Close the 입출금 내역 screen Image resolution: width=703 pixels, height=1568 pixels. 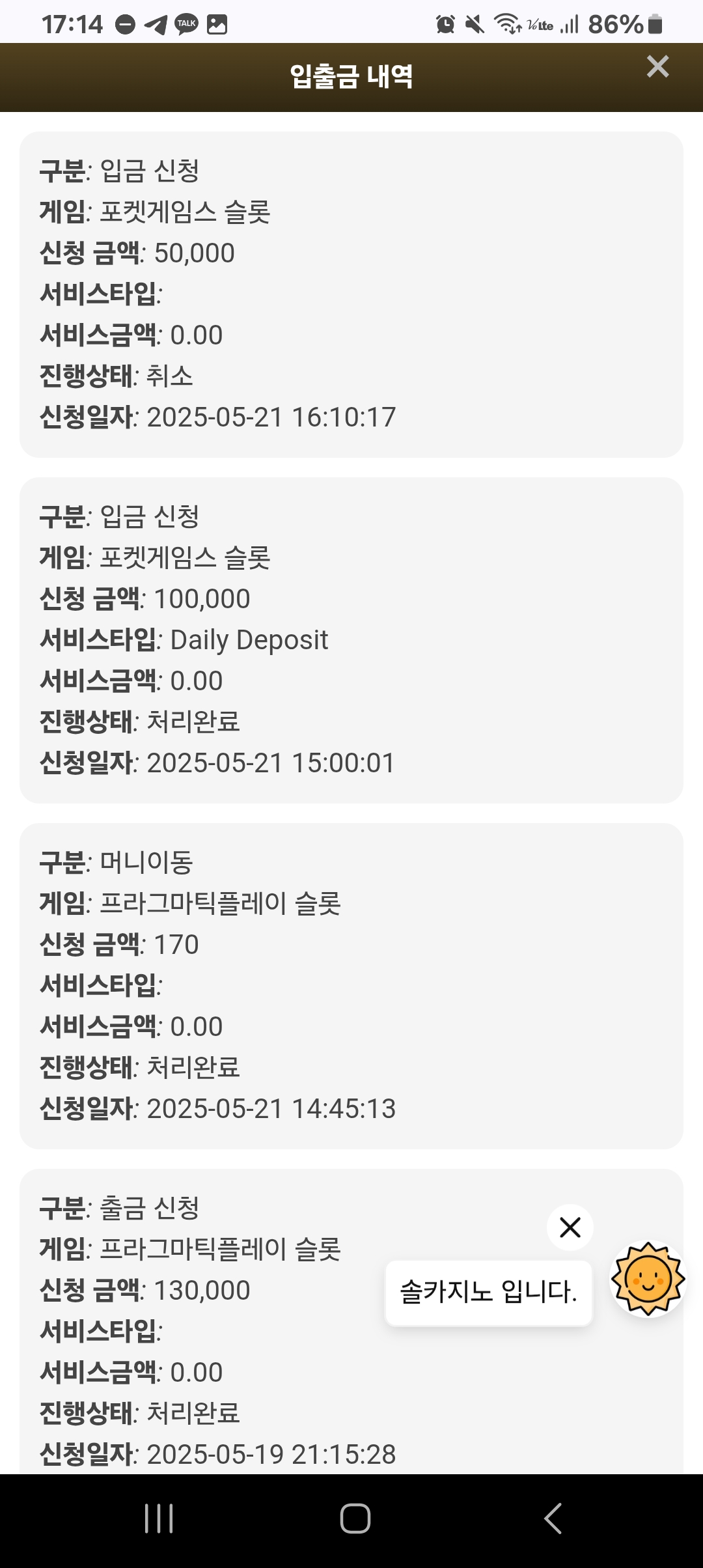tap(657, 66)
